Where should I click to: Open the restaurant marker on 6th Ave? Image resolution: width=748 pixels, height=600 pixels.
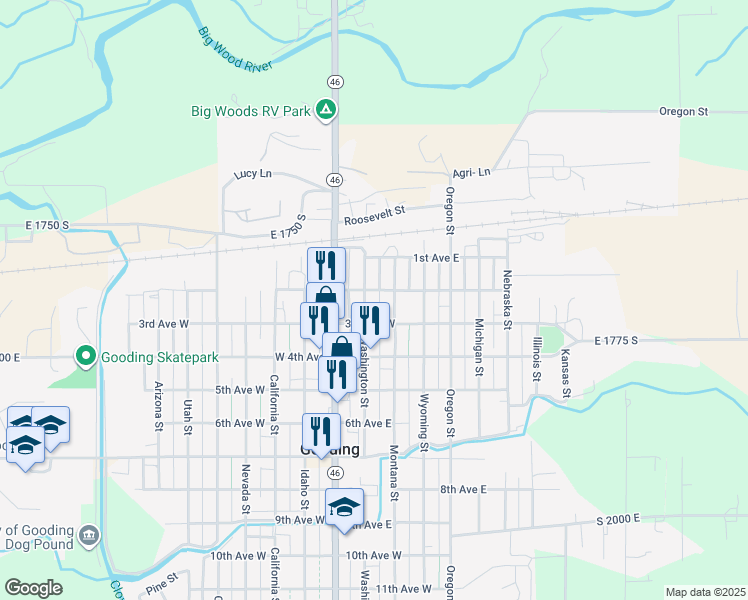tap(321, 432)
